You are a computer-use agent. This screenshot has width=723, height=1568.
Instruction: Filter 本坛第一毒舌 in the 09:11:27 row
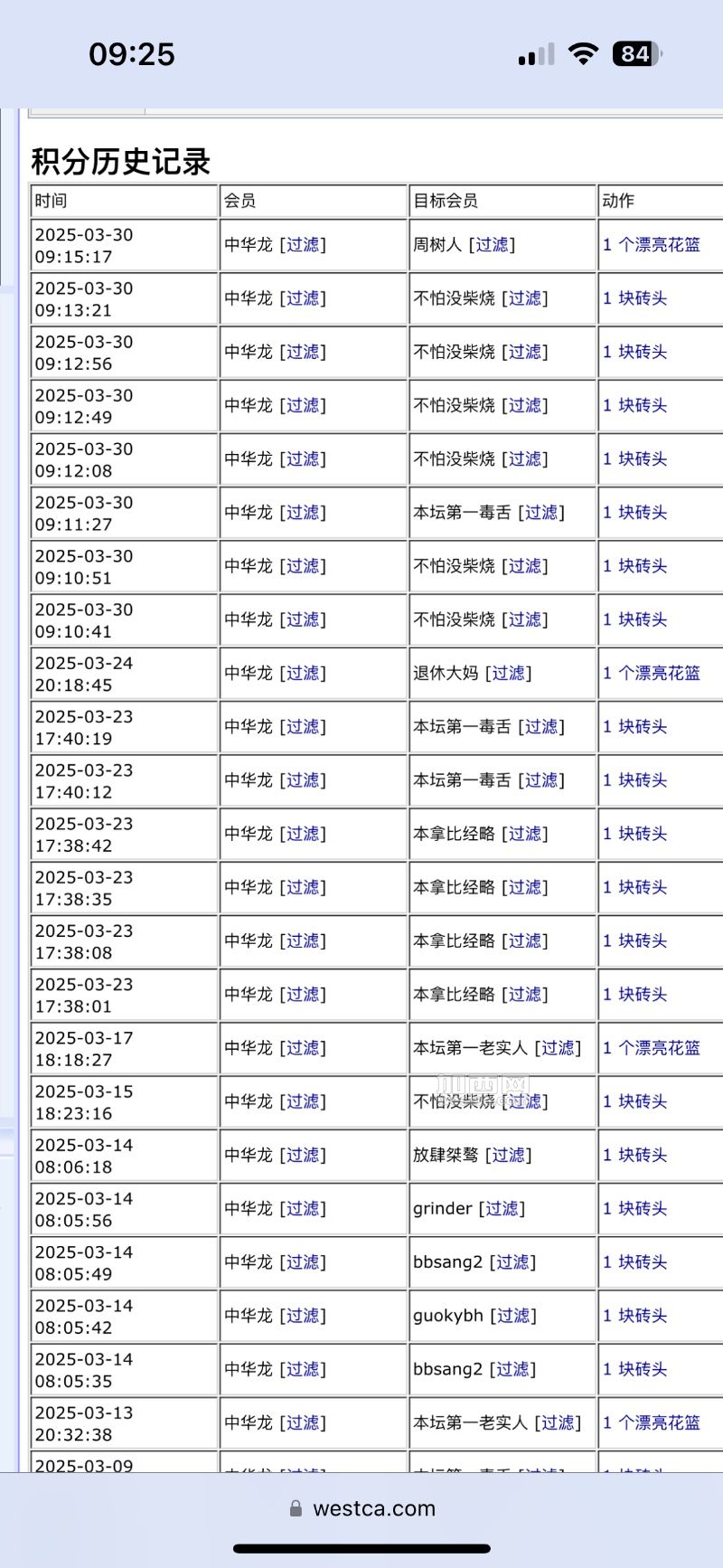[541, 513]
